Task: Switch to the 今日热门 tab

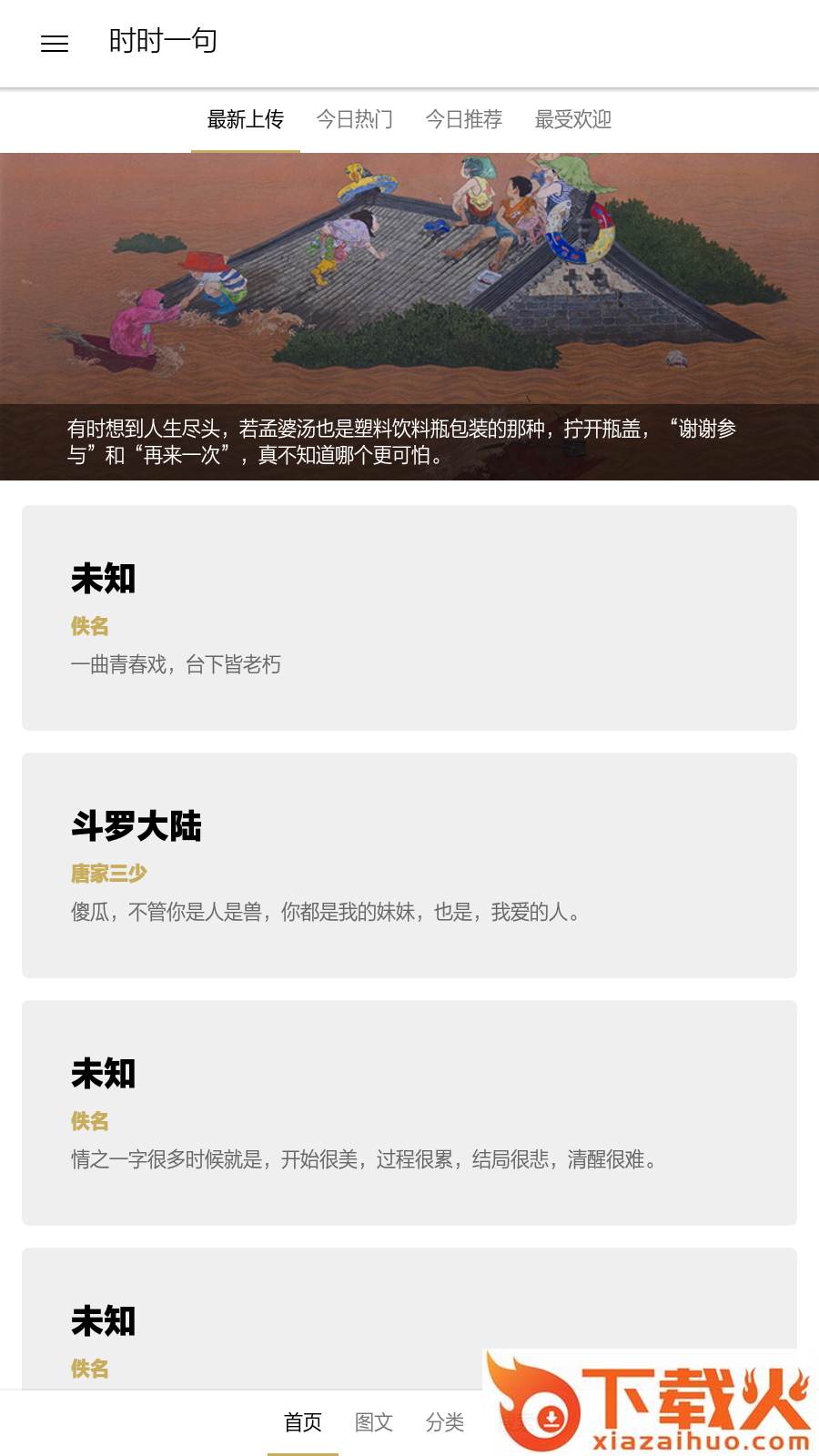Action: coord(355,119)
